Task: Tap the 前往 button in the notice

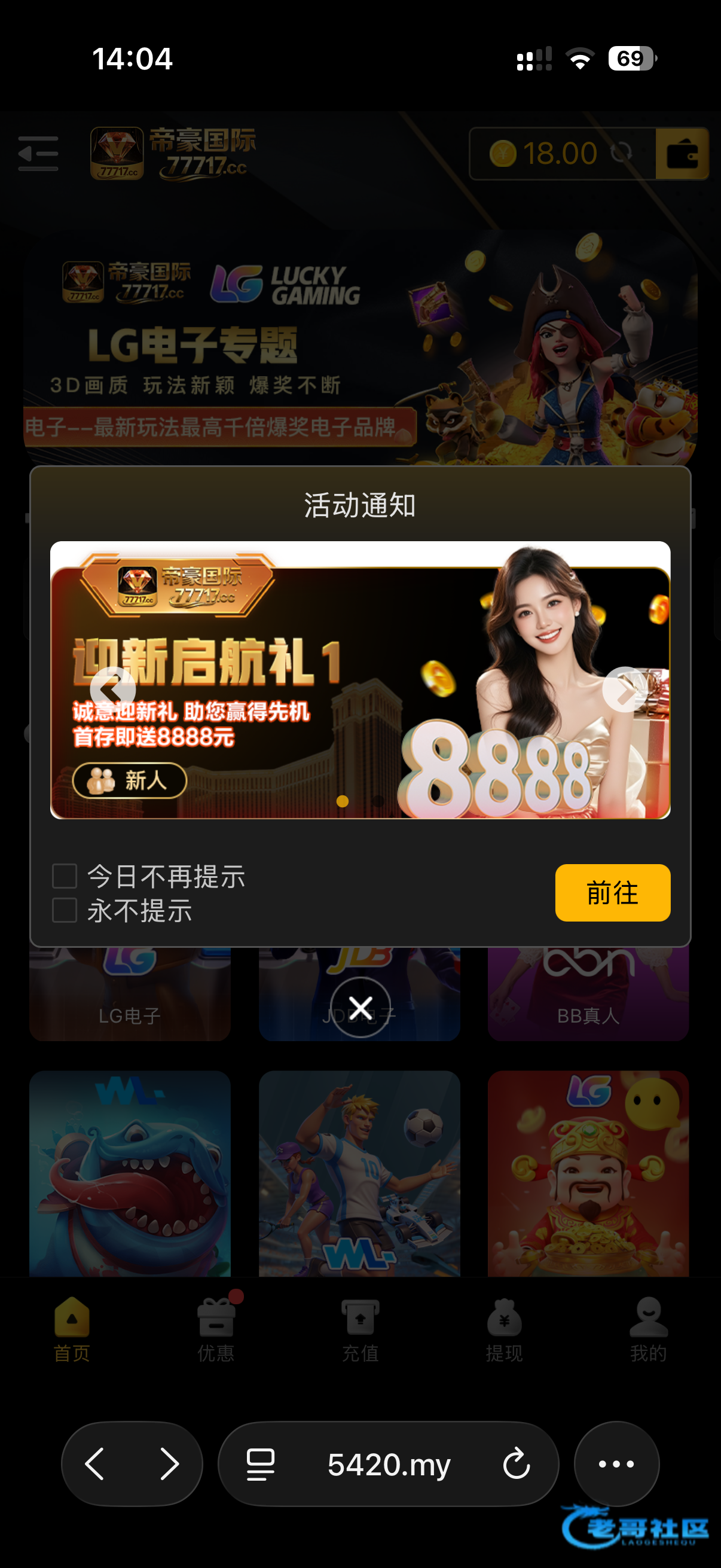Action: pyautogui.click(x=612, y=892)
